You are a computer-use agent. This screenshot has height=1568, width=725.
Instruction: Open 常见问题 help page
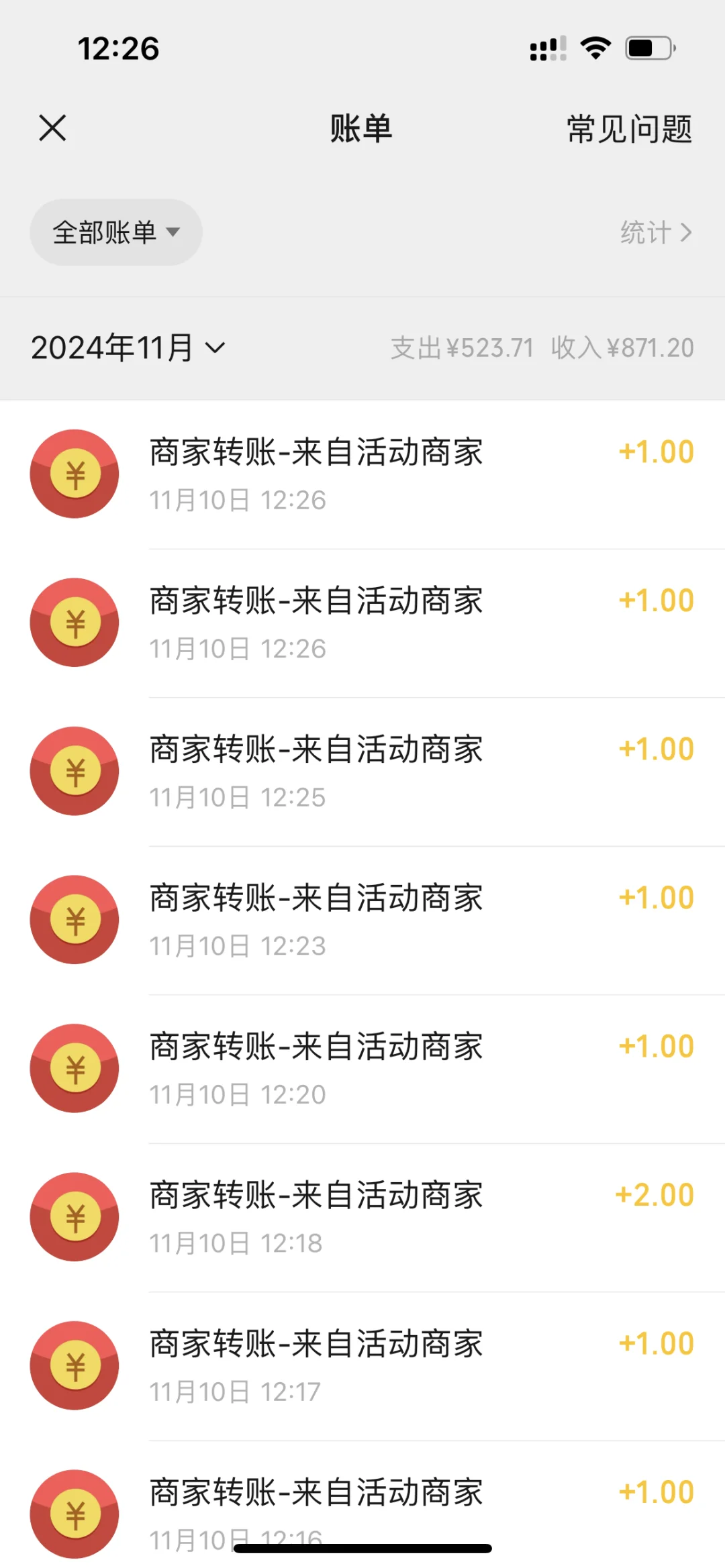coord(629,129)
